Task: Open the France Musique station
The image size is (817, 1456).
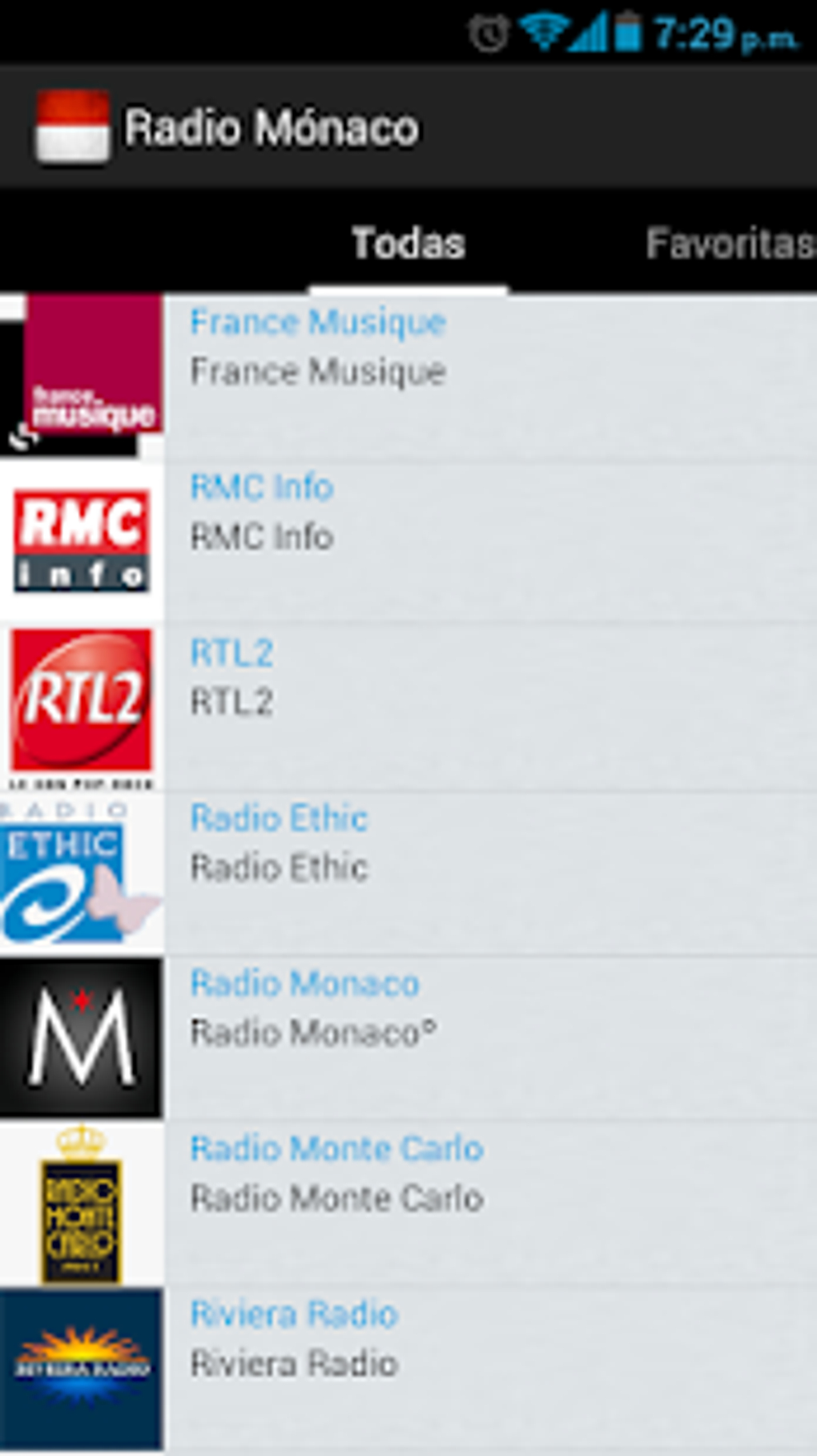Action: point(408,374)
